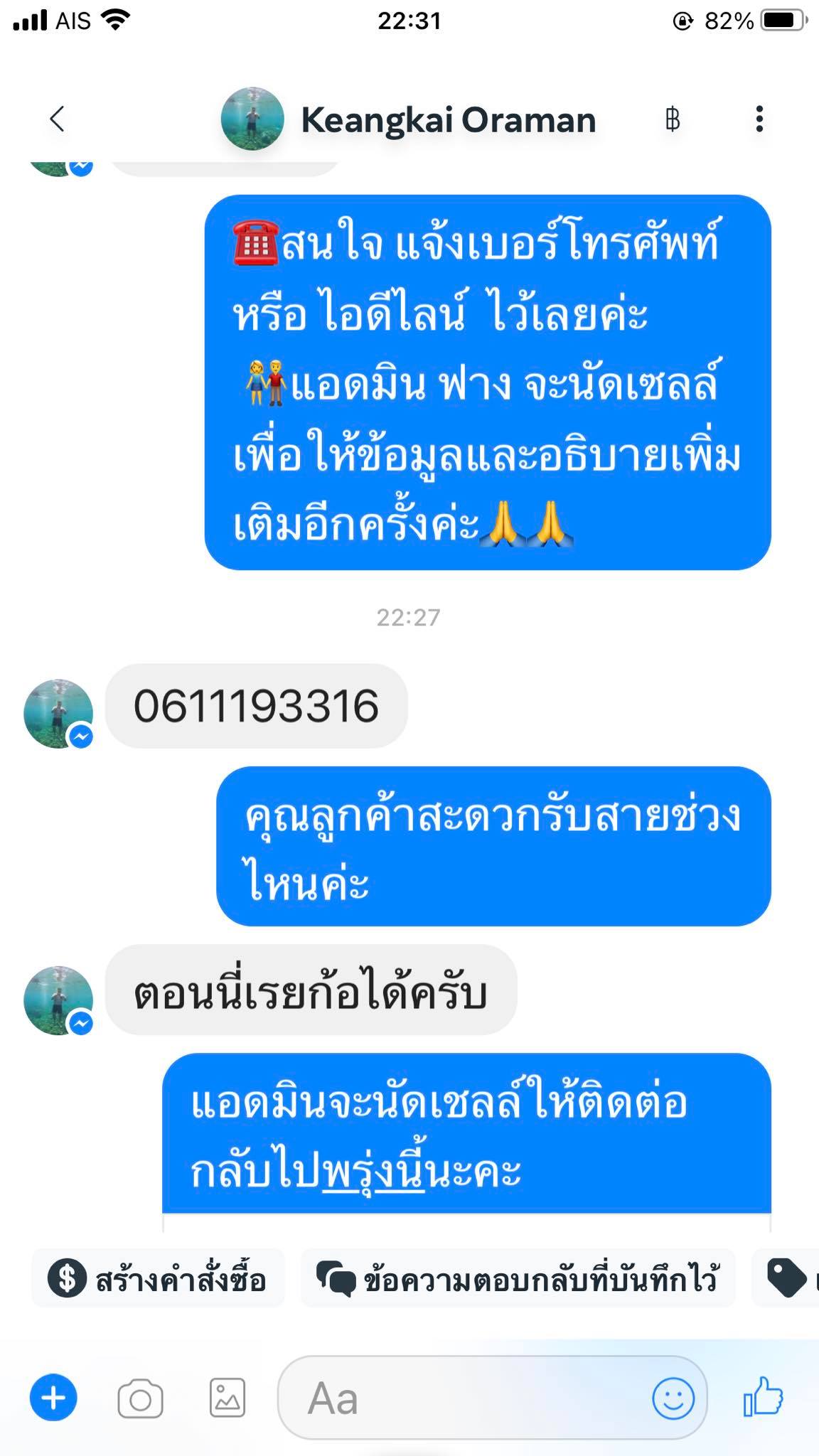Open the camera
The height and width of the screenshot is (1456, 819).
140,1399
